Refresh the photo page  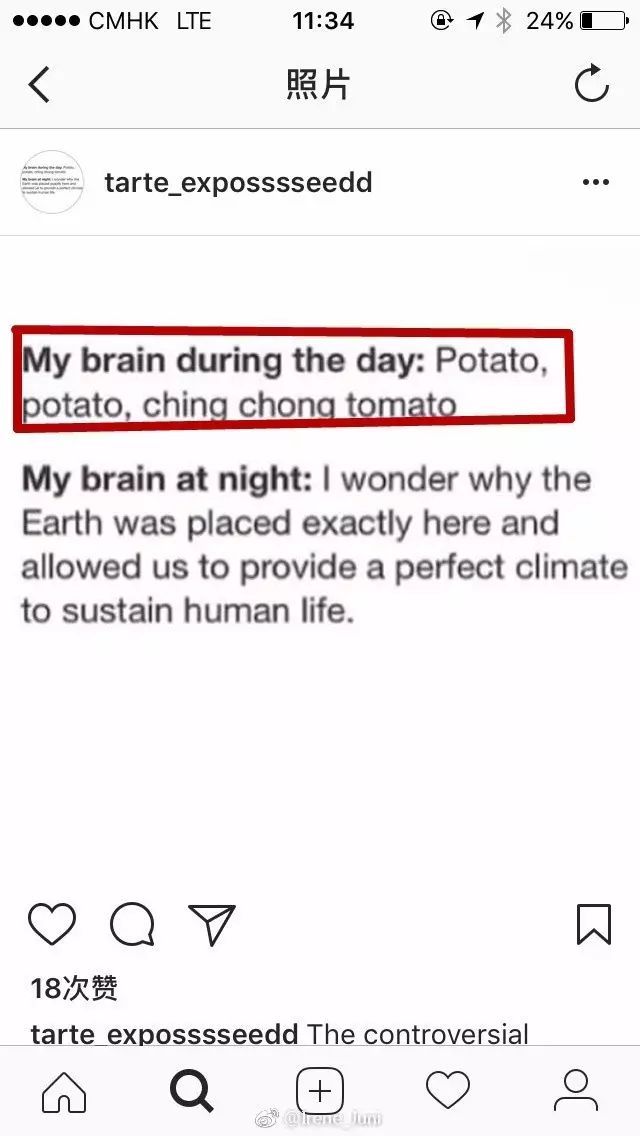591,85
